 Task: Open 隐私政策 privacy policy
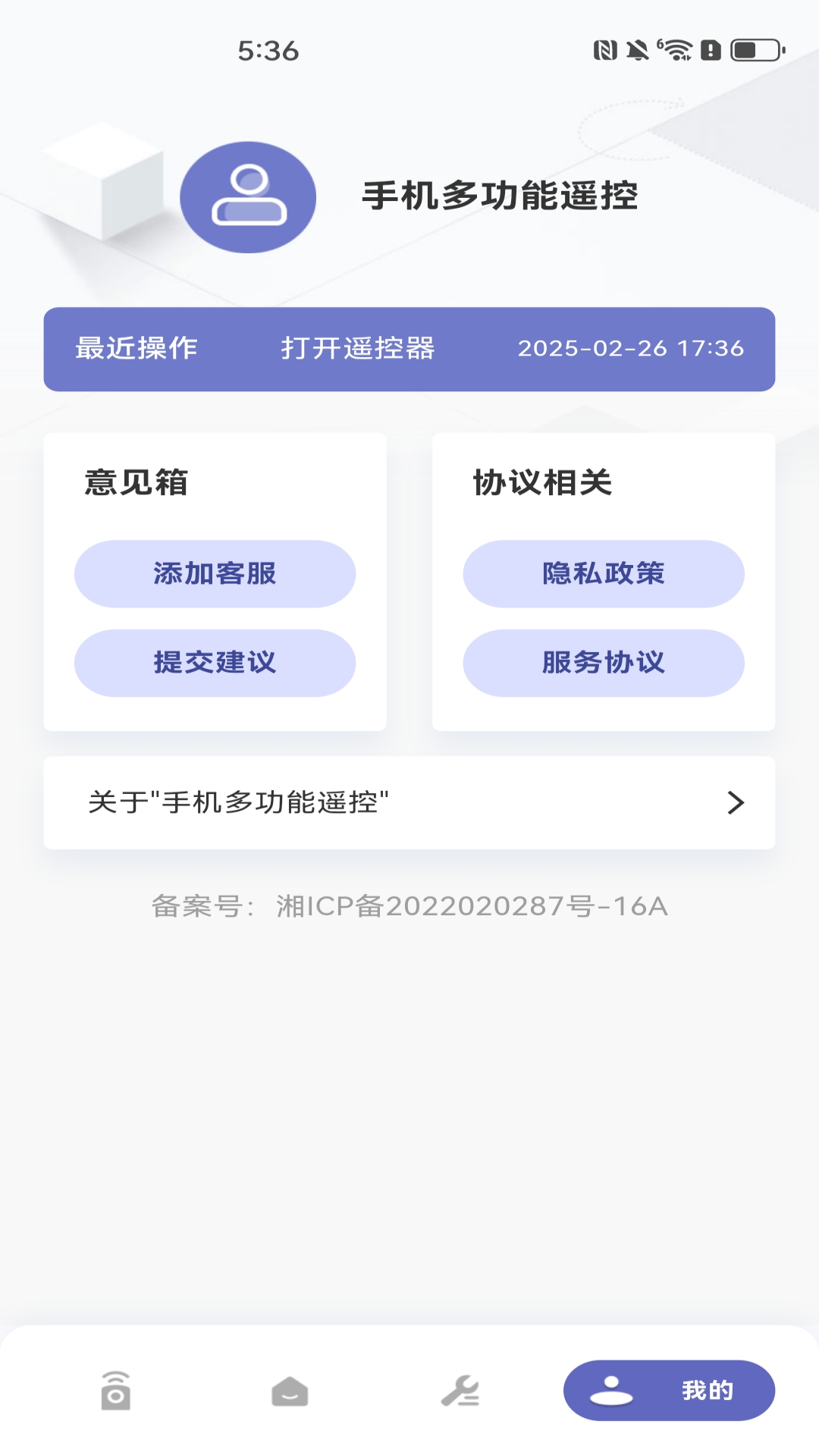tap(603, 574)
